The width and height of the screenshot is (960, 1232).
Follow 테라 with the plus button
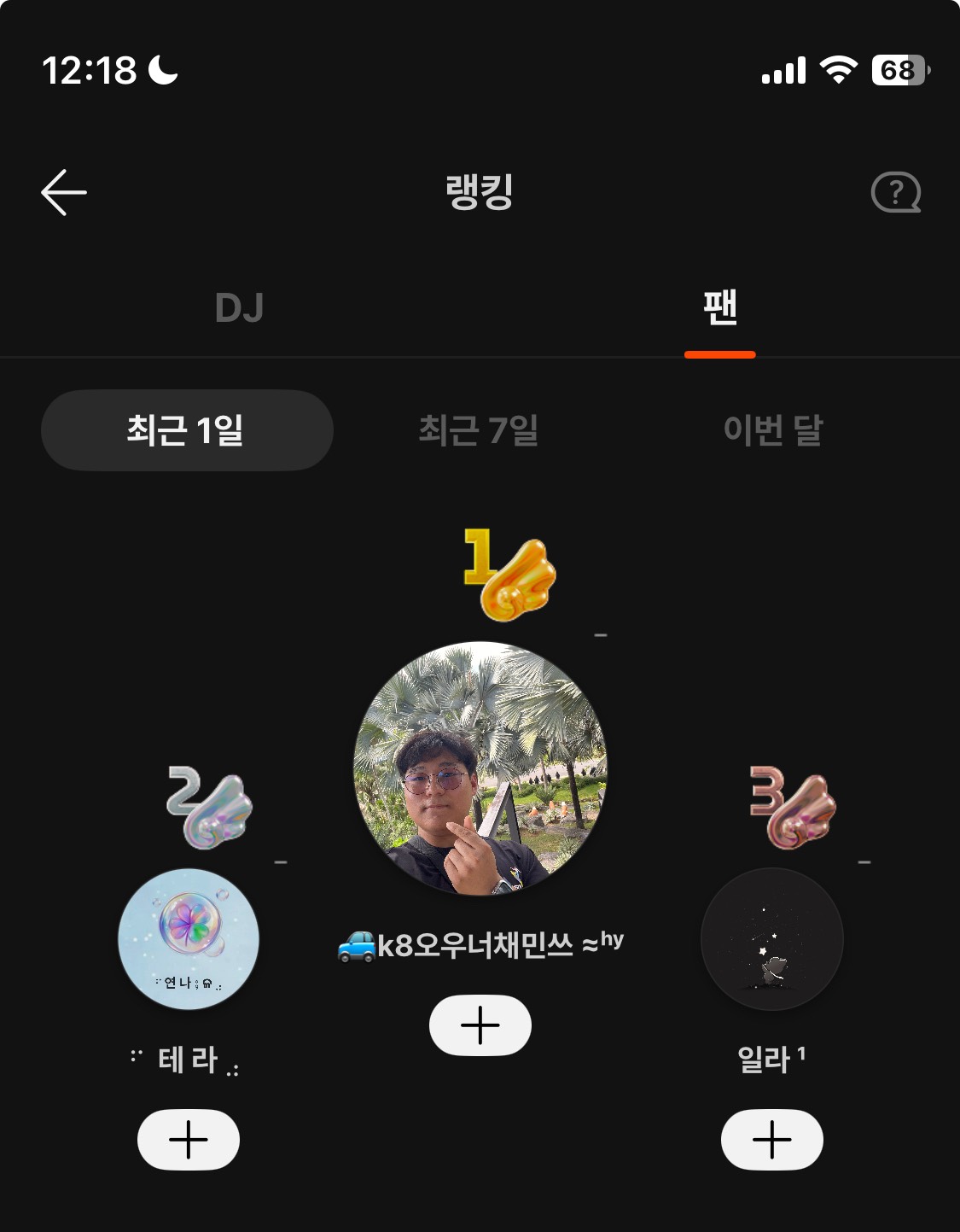click(189, 1140)
